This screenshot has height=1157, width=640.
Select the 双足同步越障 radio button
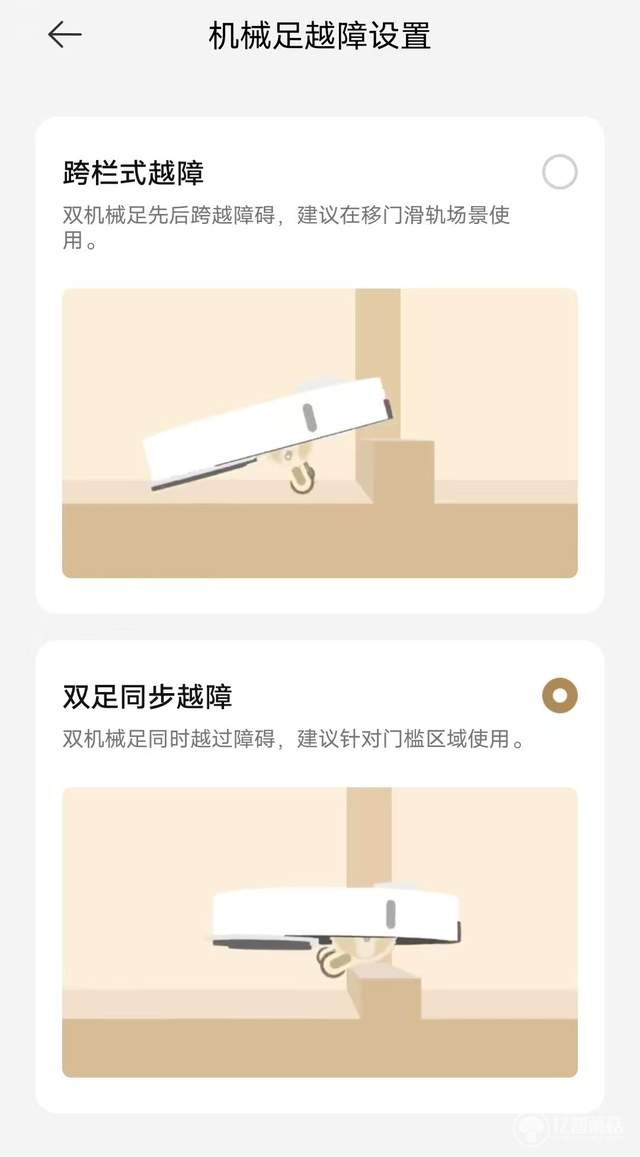559,695
